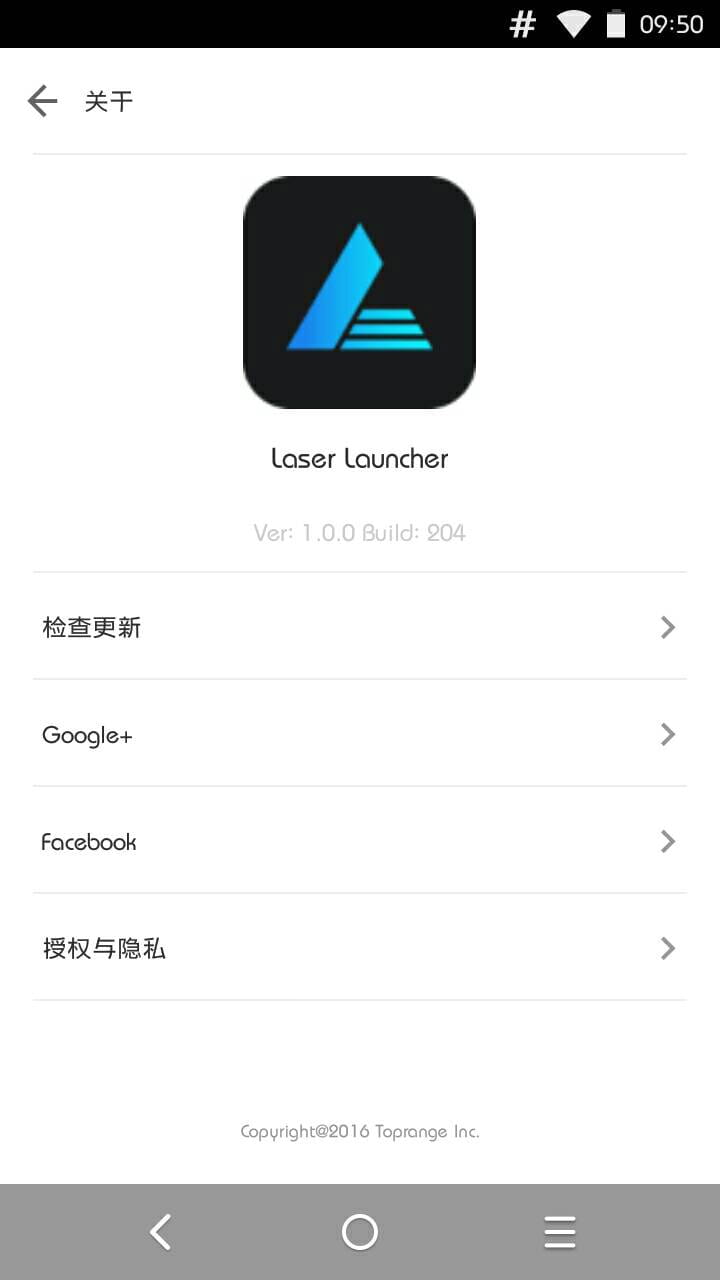The image size is (720, 1280).
Task: Open 授权与隐私 using its chevron
Action: tap(667, 948)
